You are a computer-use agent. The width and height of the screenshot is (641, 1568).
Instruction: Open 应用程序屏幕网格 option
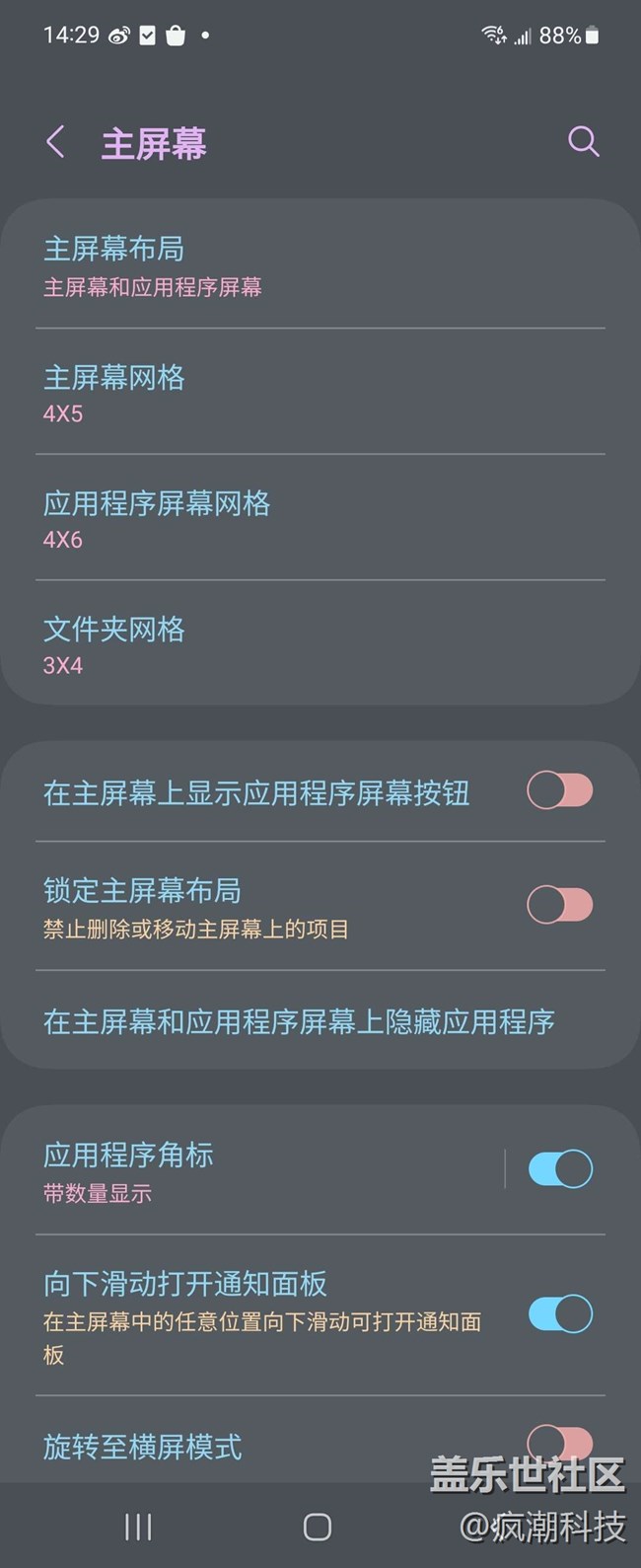pos(296,519)
